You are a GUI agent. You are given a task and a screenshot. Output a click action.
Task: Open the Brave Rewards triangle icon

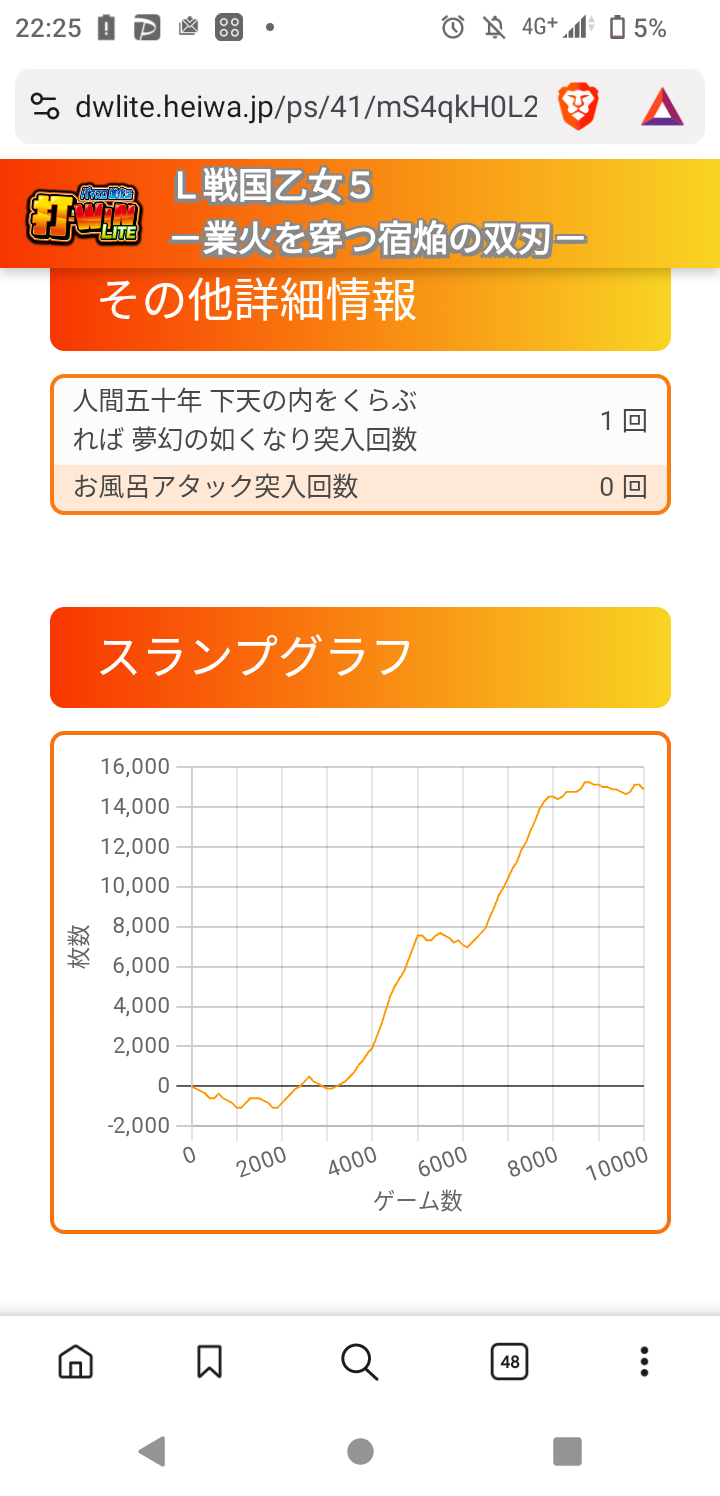tap(662, 107)
